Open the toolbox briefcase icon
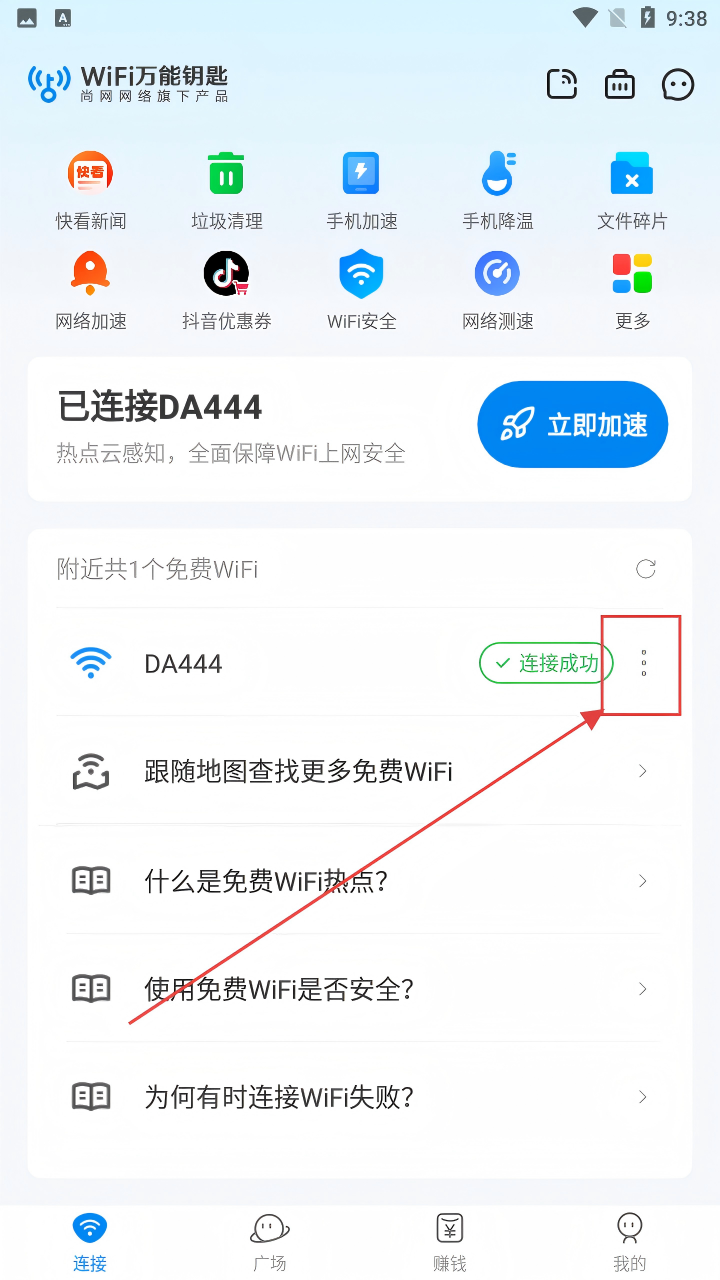The width and height of the screenshot is (720, 1280). (x=620, y=84)
